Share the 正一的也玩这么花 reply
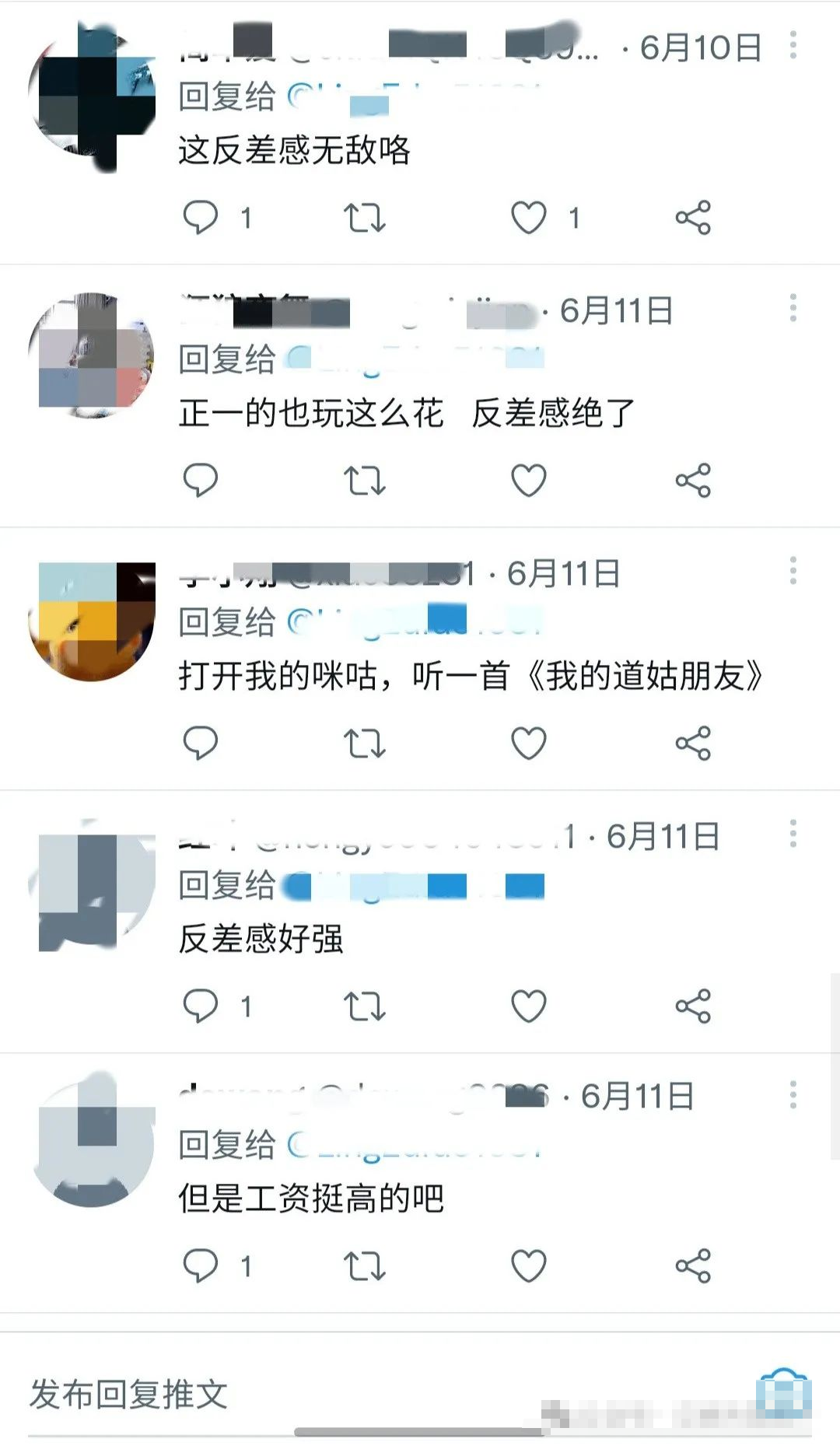Viewport: 840px width, 1449px height. pyautogui.click(x=693, y=480)
